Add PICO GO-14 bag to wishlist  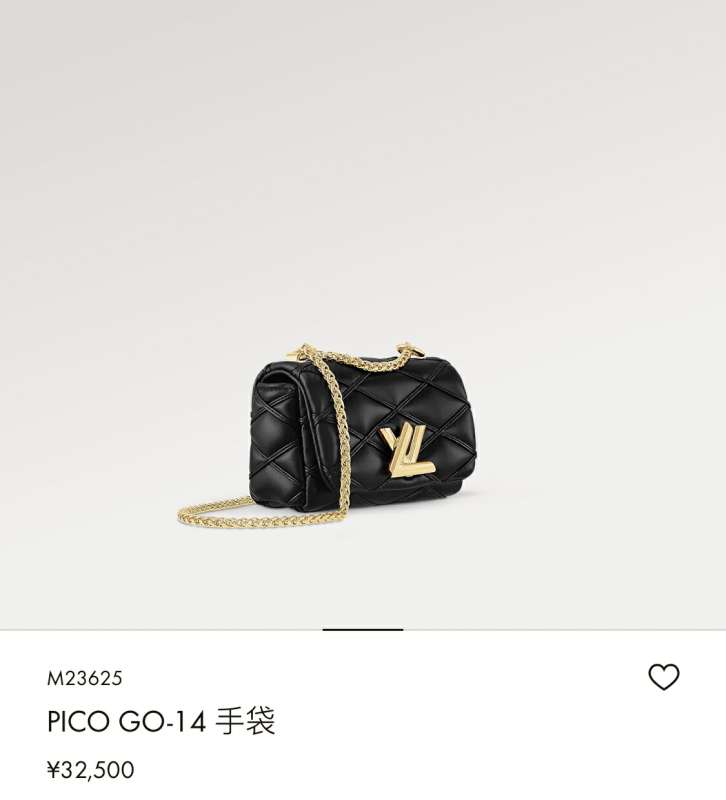[x=664, y=677]
